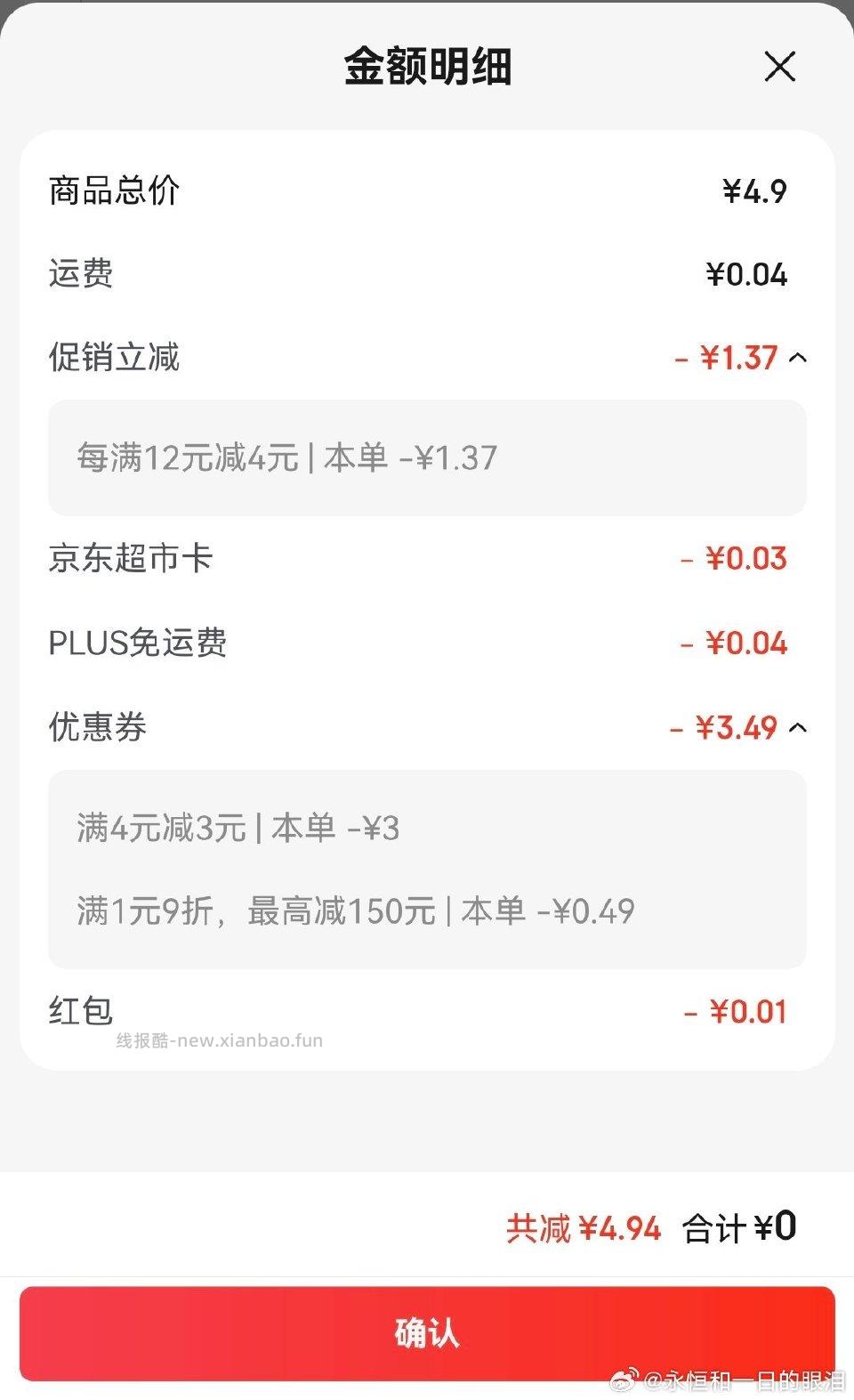Tap the 确认 confirm button
The width and height of the screenshot is (854, 1400).
tap(427, 1333)
